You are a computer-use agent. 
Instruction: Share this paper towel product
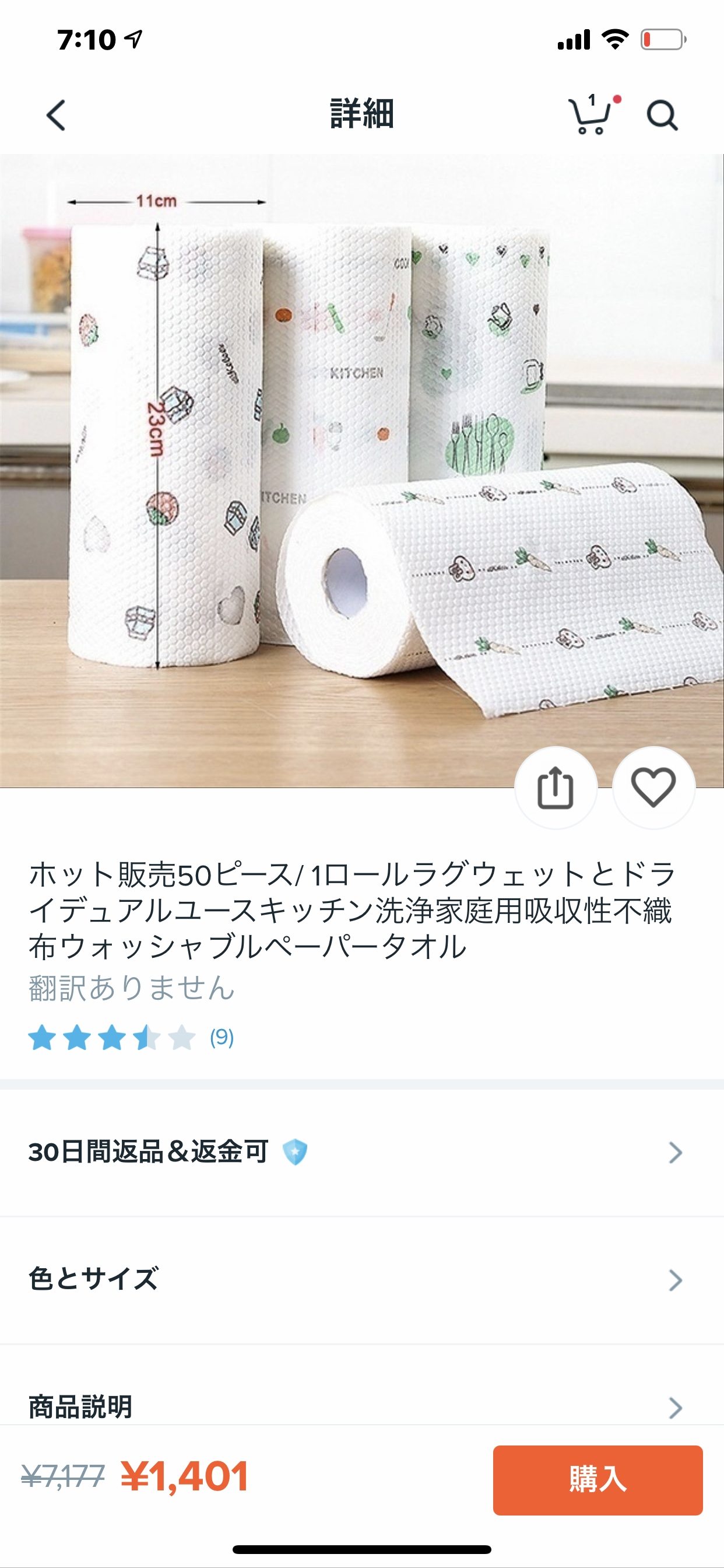coord(556,787)
